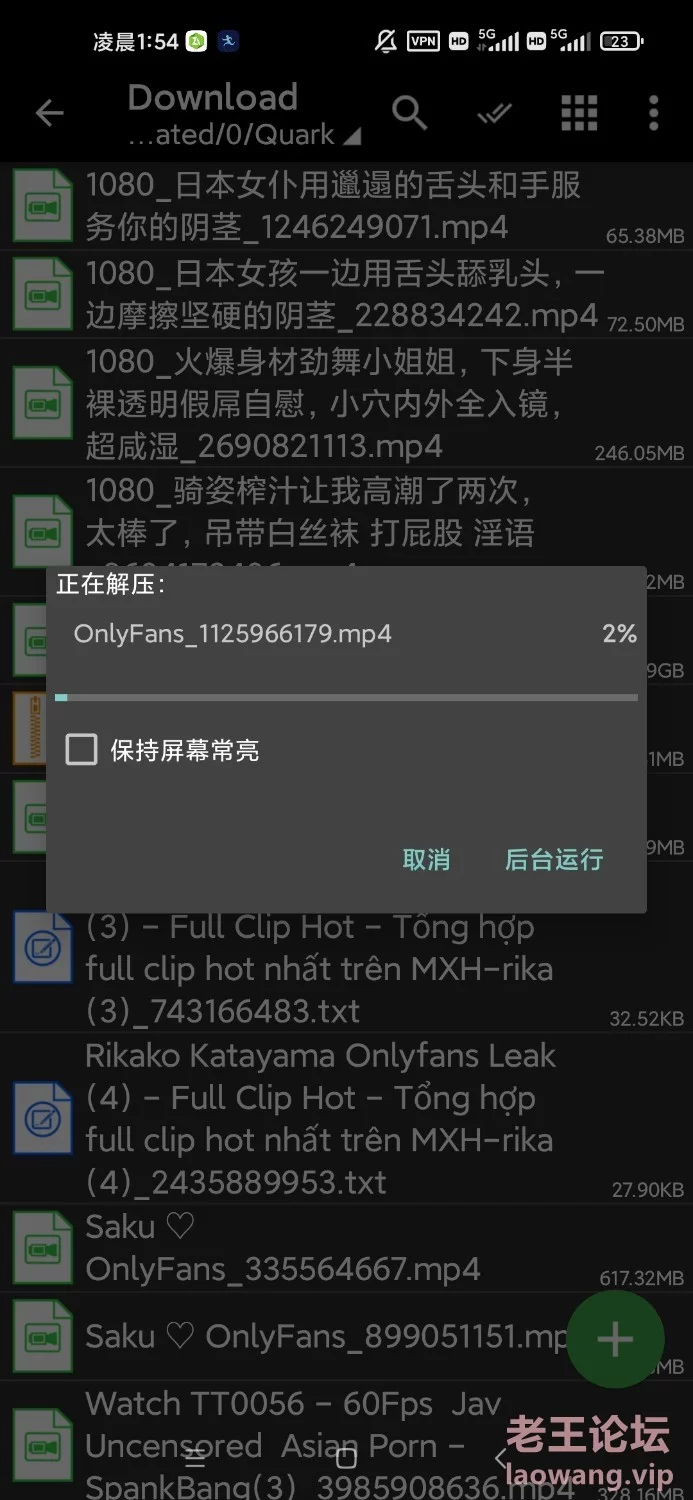Open the text file ending _2435889953.txt
693x1500 pixels.
click(320, 1118)
